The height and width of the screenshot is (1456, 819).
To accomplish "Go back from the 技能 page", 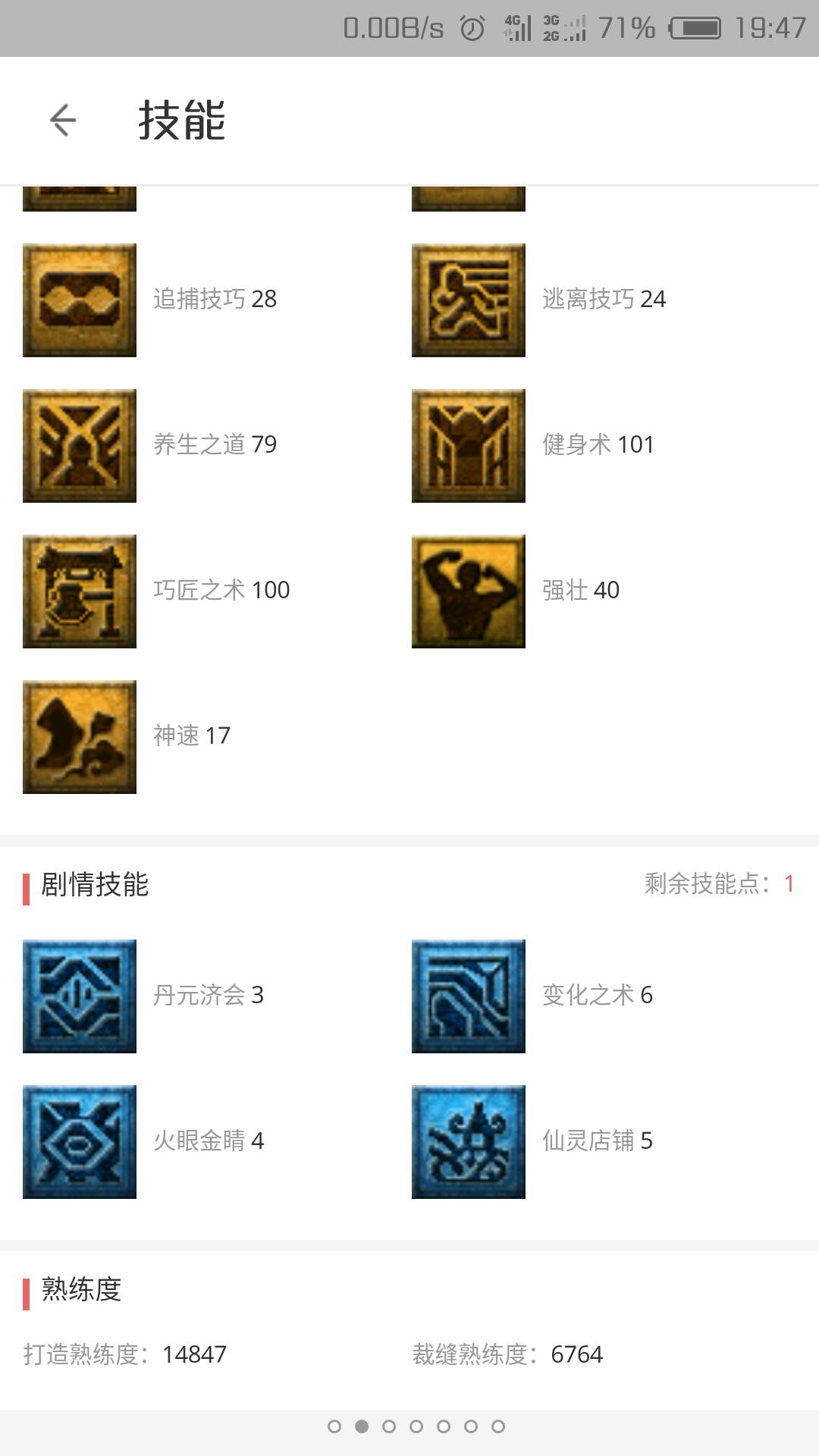I will (x=63, y=120).
